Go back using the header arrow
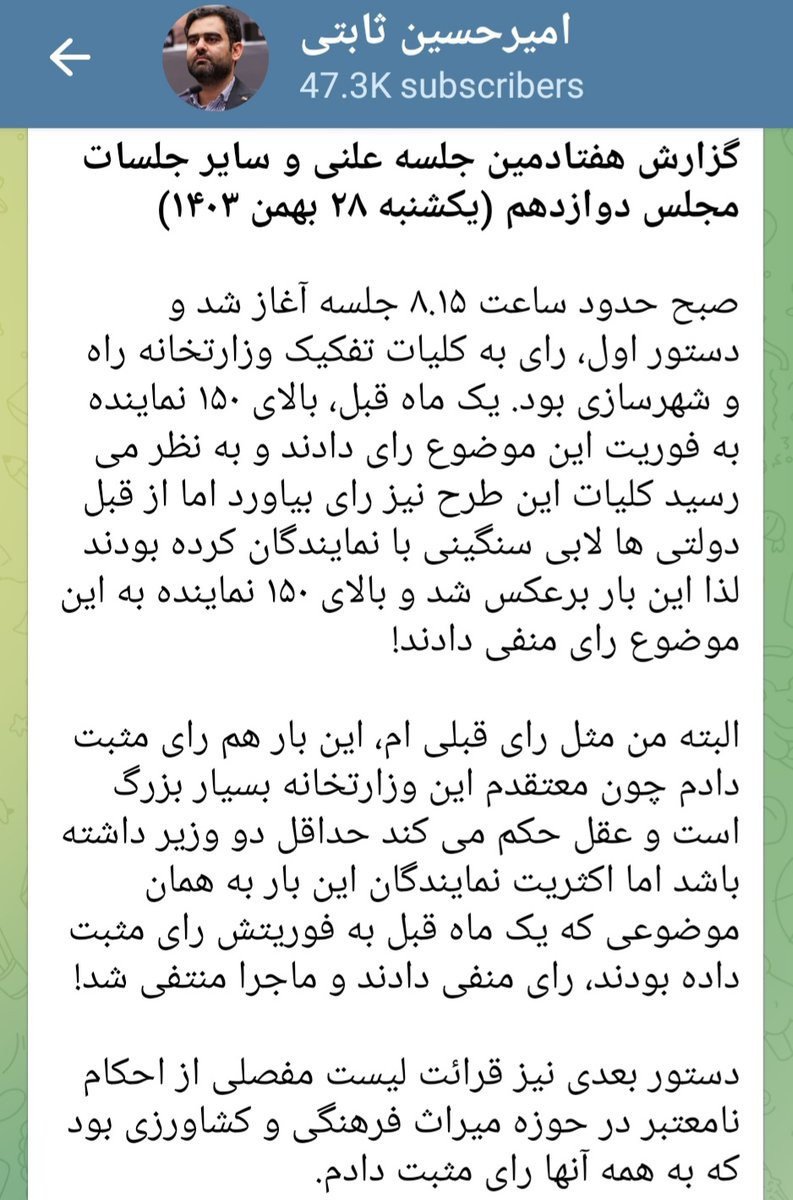Image resolution: width=793 pixels, height=1200 pixels. (70, 59)
